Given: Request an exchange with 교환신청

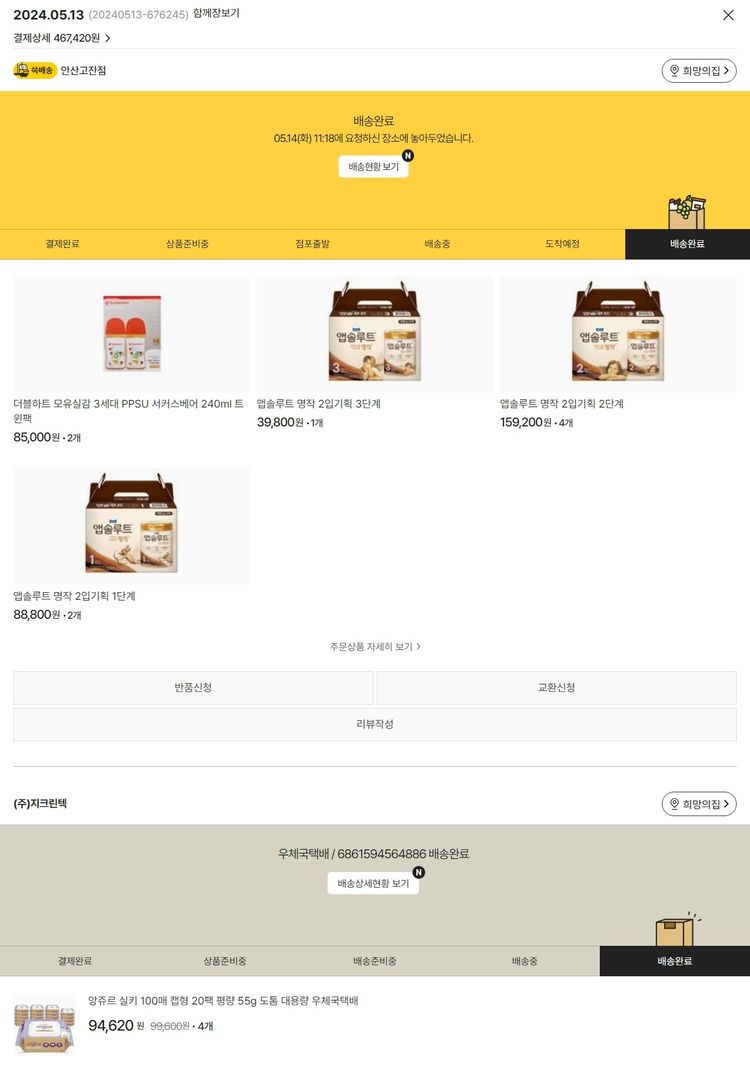Looking at the screenshot, I should pos(556,688).
